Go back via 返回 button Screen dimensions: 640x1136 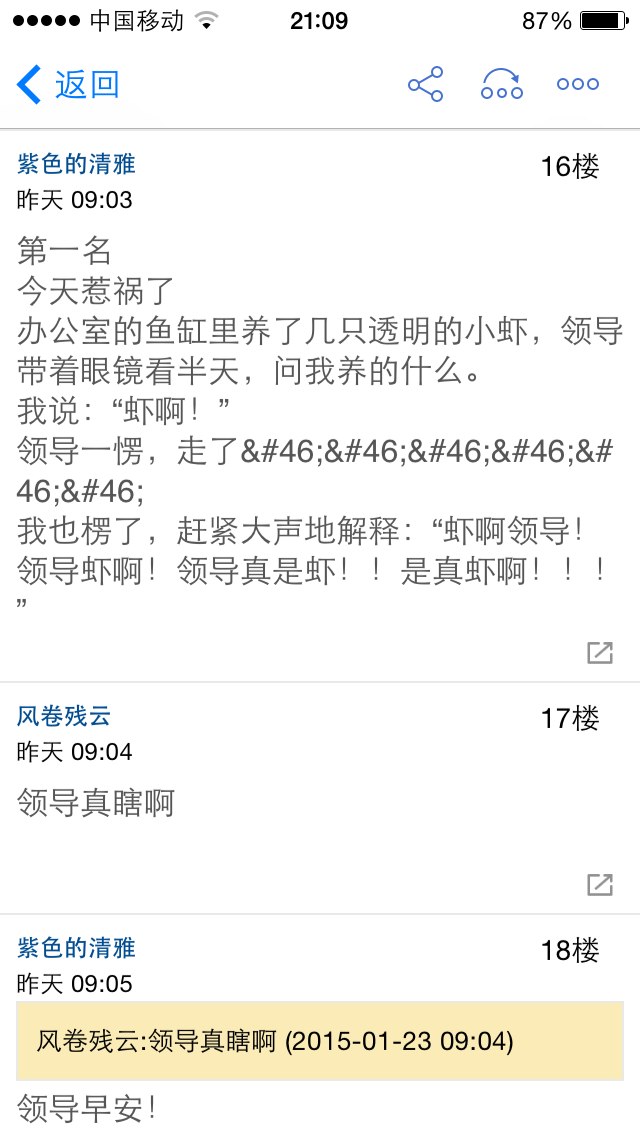pyautogui.click(x=67, y=85)
